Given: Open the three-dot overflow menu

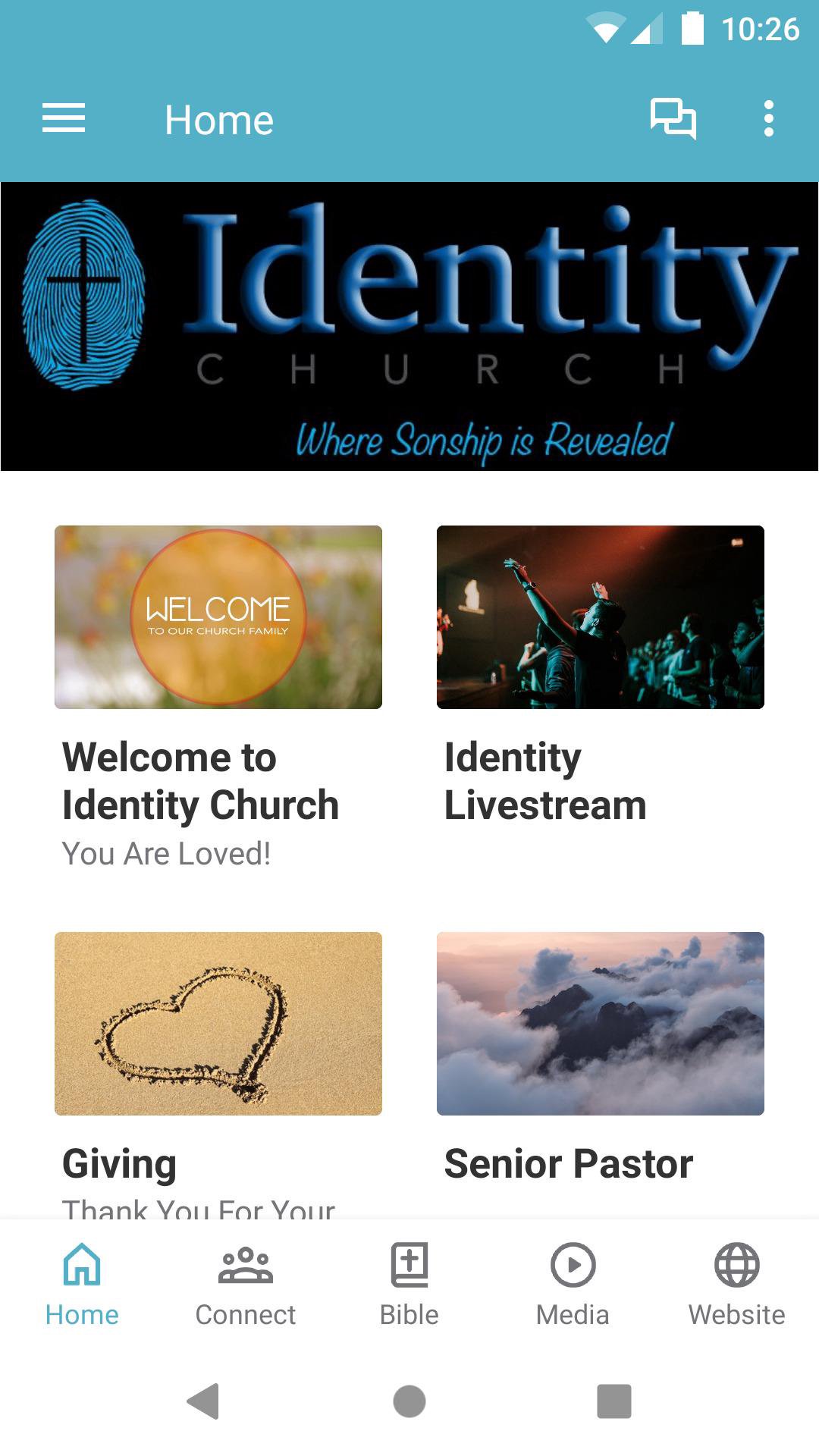Looking at the screenshot, I should pyautogui.click(x=768, y=119).
